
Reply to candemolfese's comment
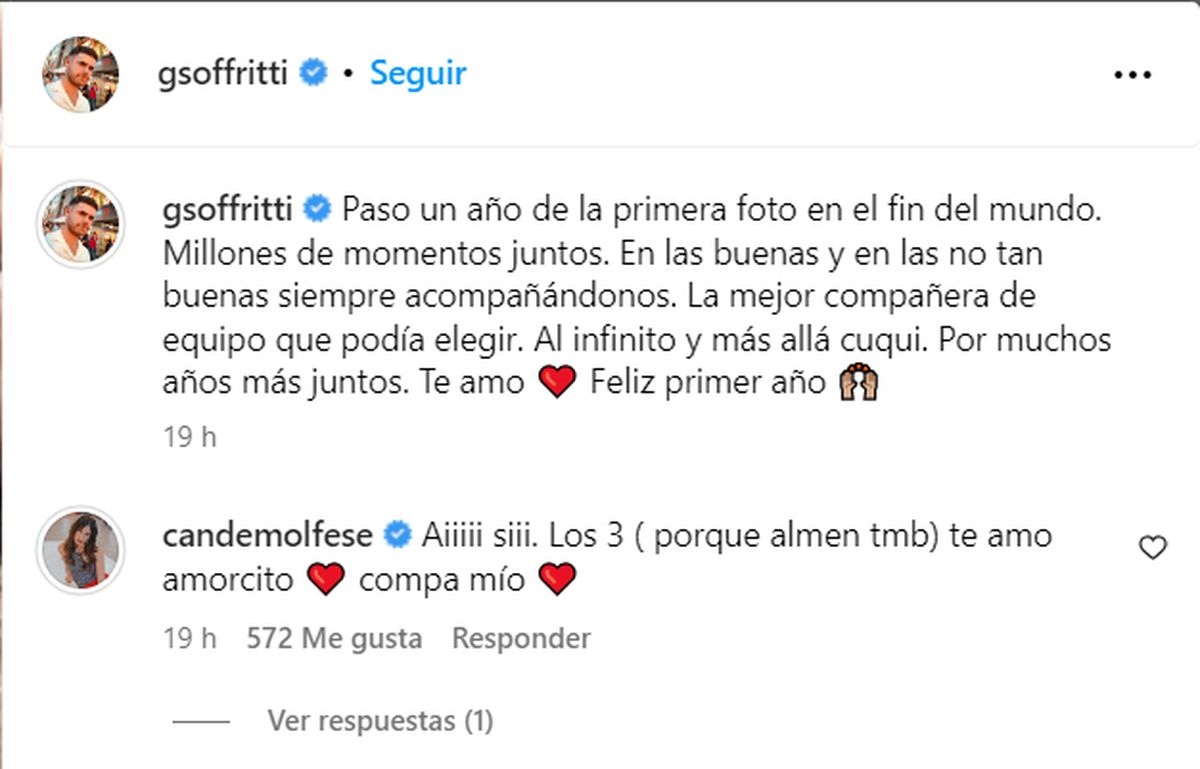coord(521,638)
